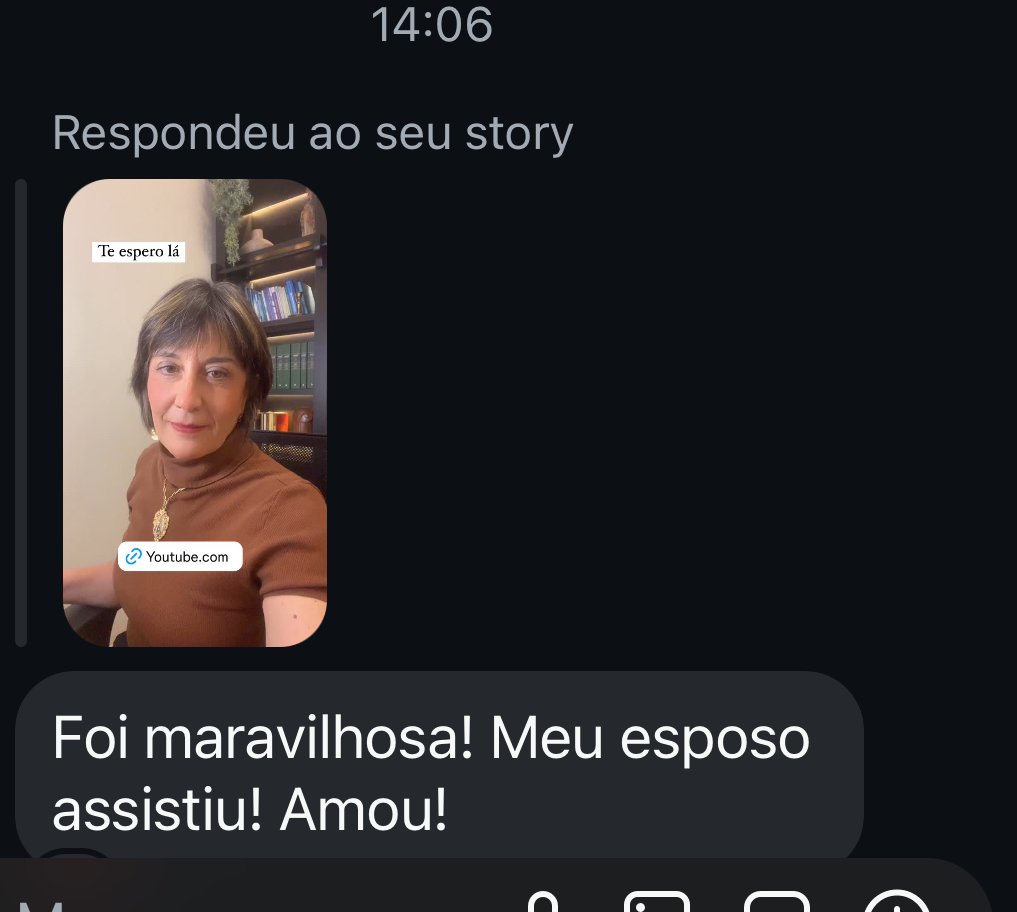
Task: Open the photo gallery picker
Action: (657, 902)
